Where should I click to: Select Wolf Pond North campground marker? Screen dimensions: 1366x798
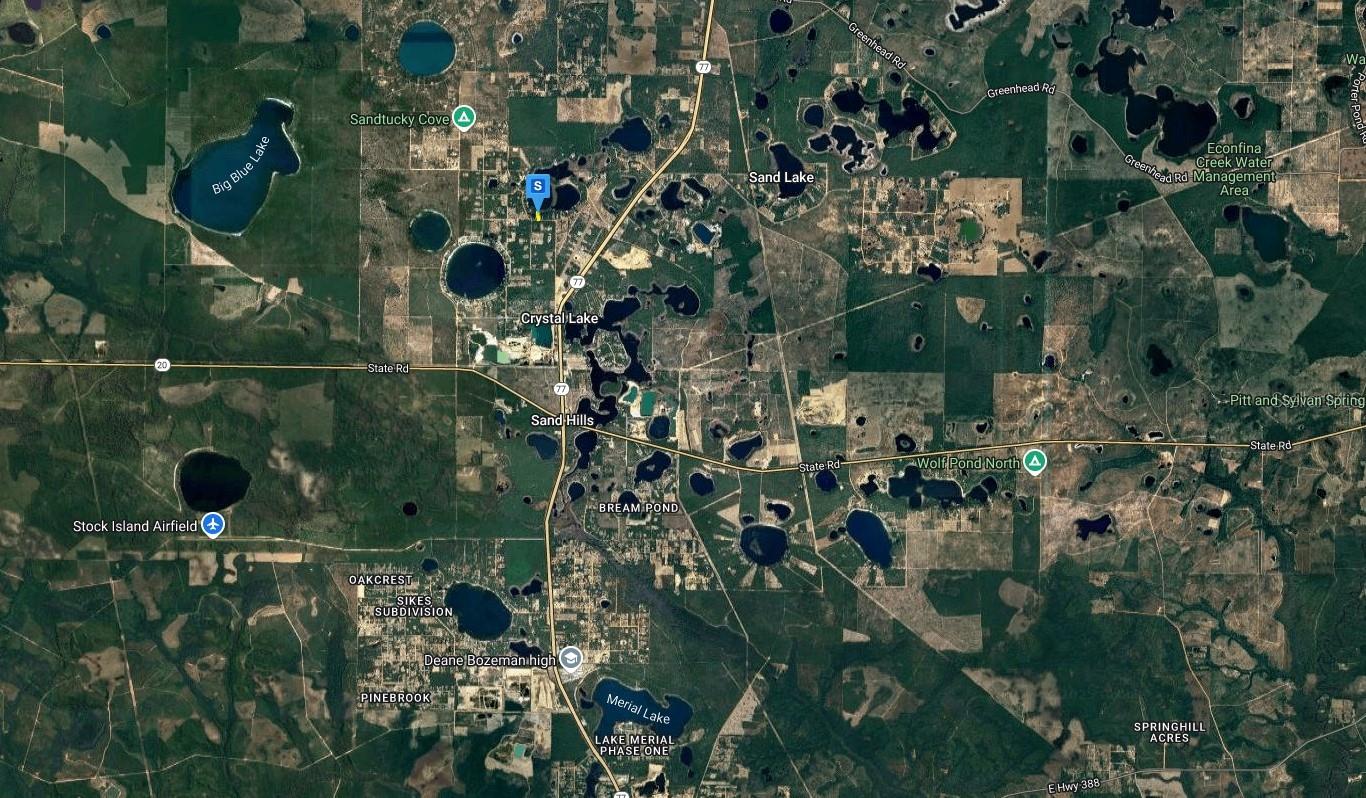[x=1035, y=462]
